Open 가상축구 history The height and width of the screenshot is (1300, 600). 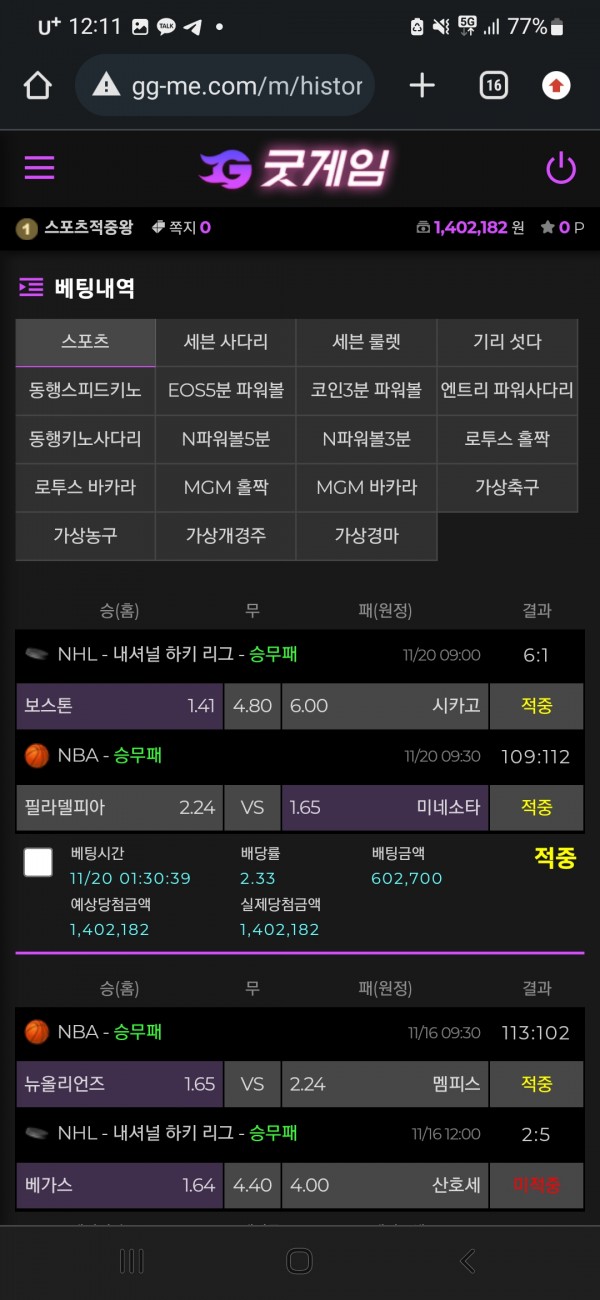click(507, 488)
